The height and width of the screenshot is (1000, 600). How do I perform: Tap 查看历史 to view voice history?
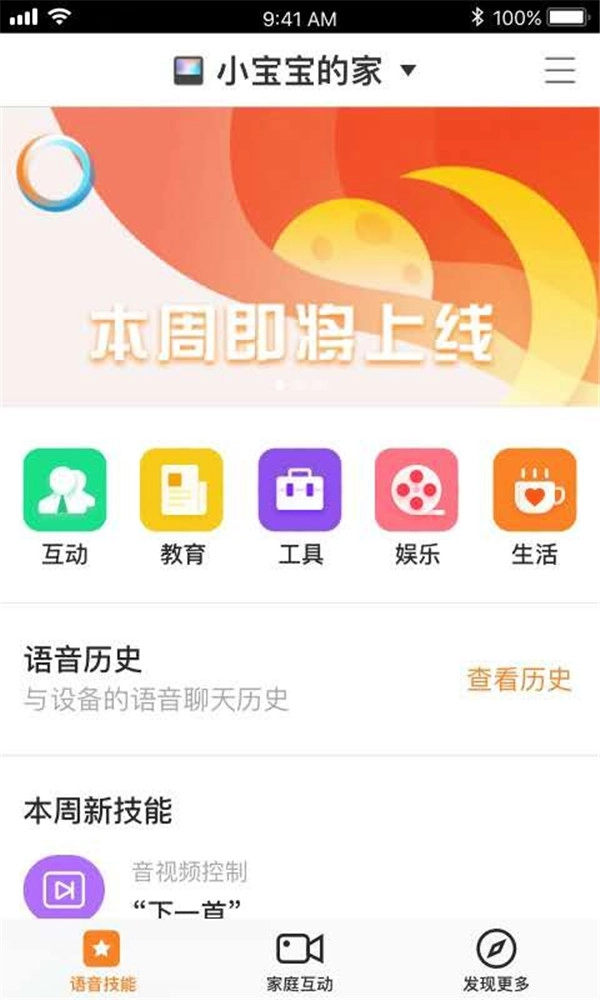click(x=519, y=680)
